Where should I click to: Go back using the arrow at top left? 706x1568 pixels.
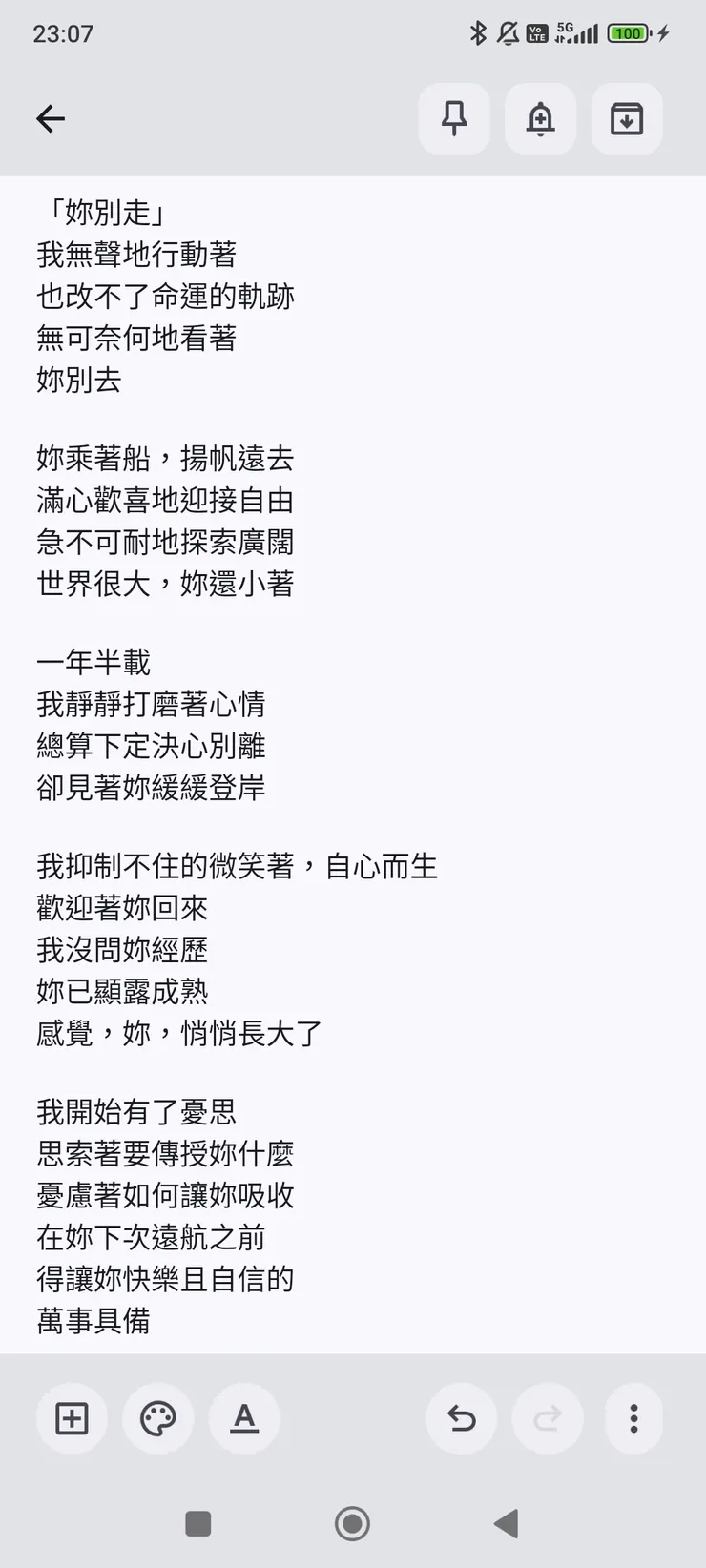(x=51, y=118)
